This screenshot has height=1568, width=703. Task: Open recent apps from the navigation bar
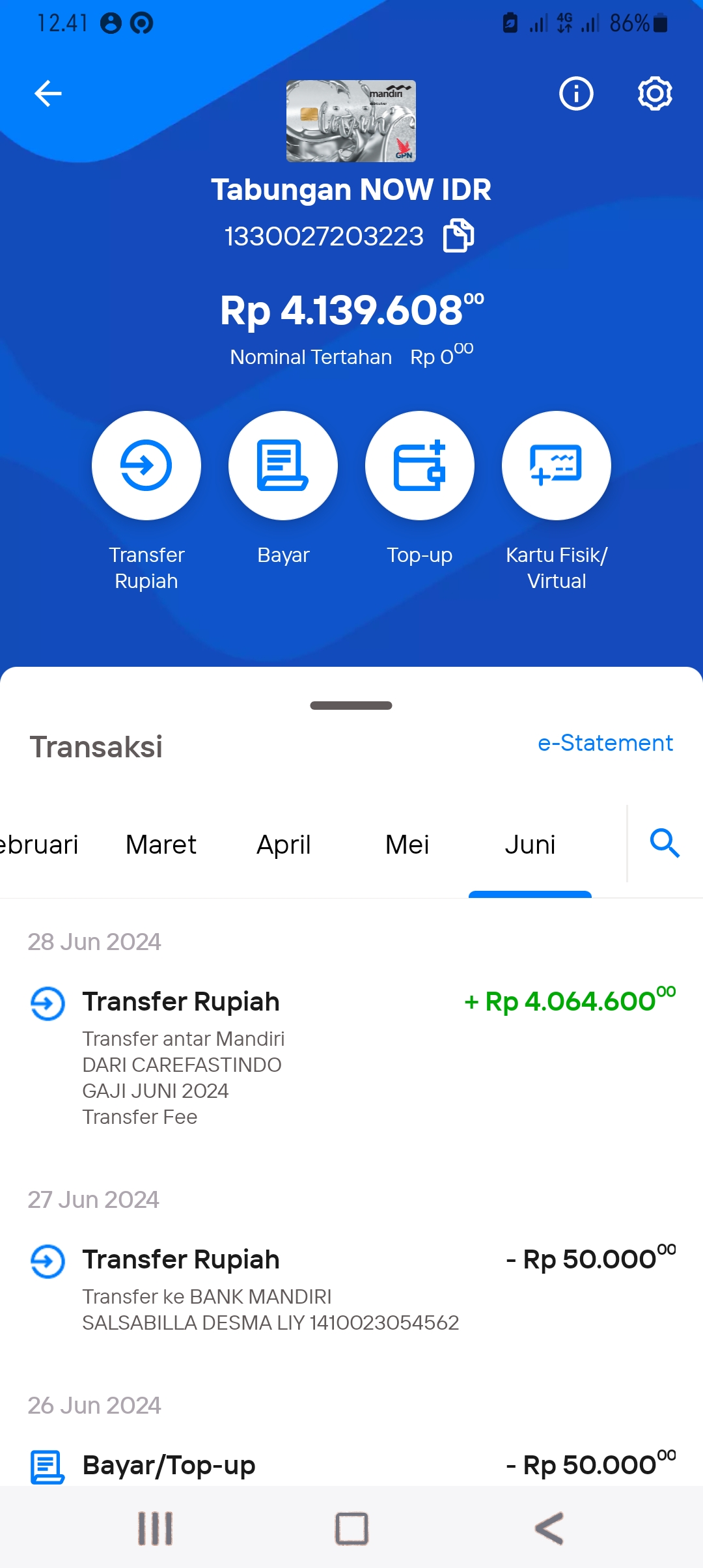[155, 1528]
